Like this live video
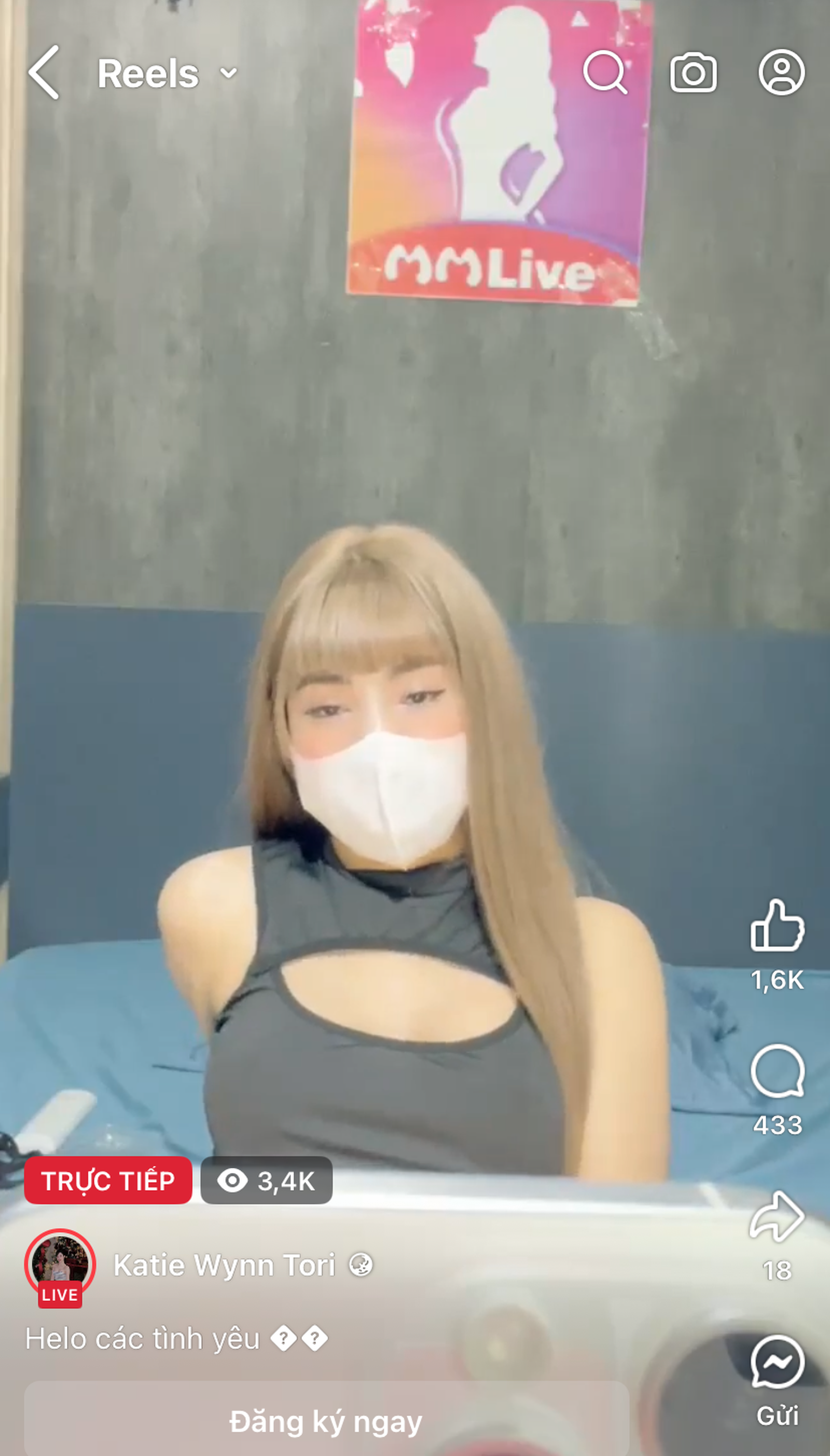The height and width of the screenshot is (1456, 830). point(777,925)
